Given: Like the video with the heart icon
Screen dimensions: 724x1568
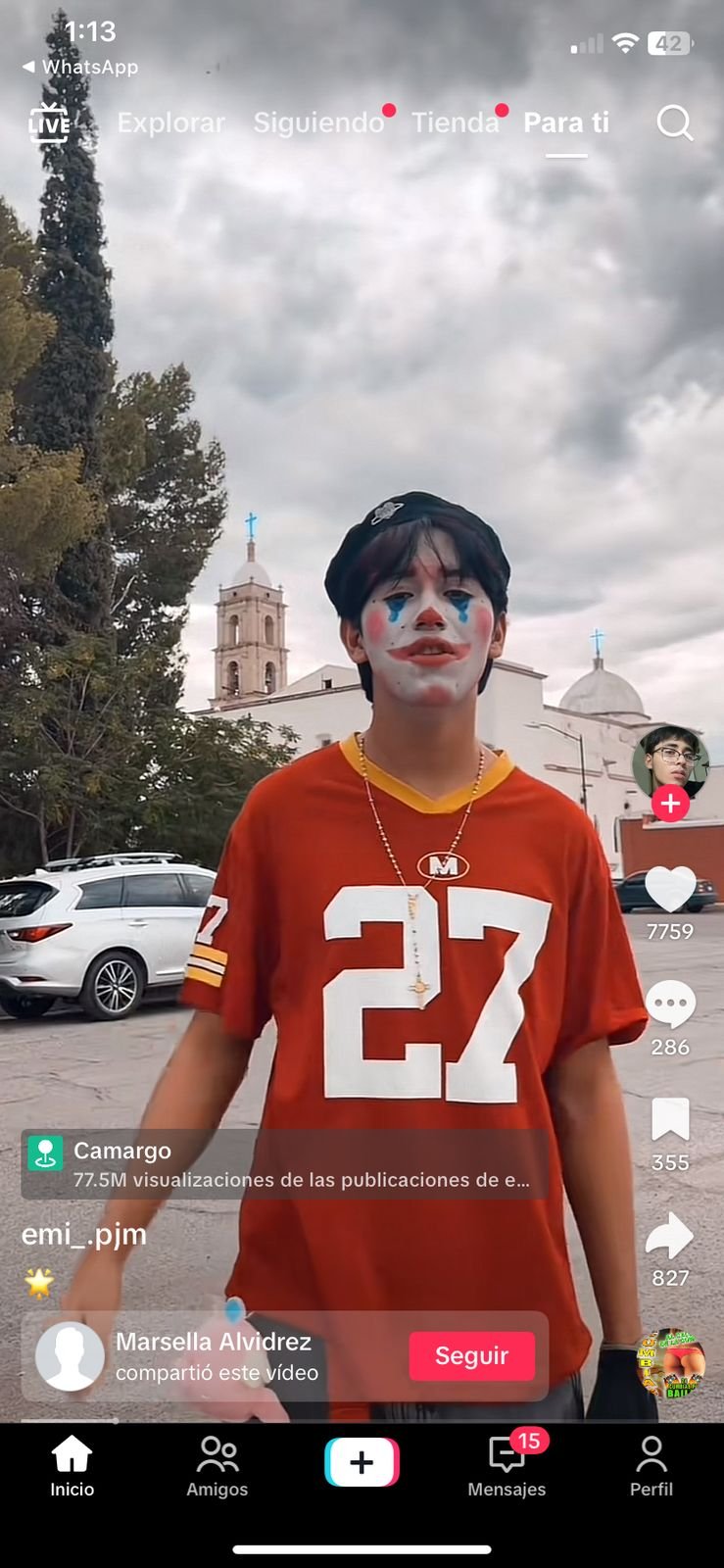Looking at the screenshot, I should 670,890.
